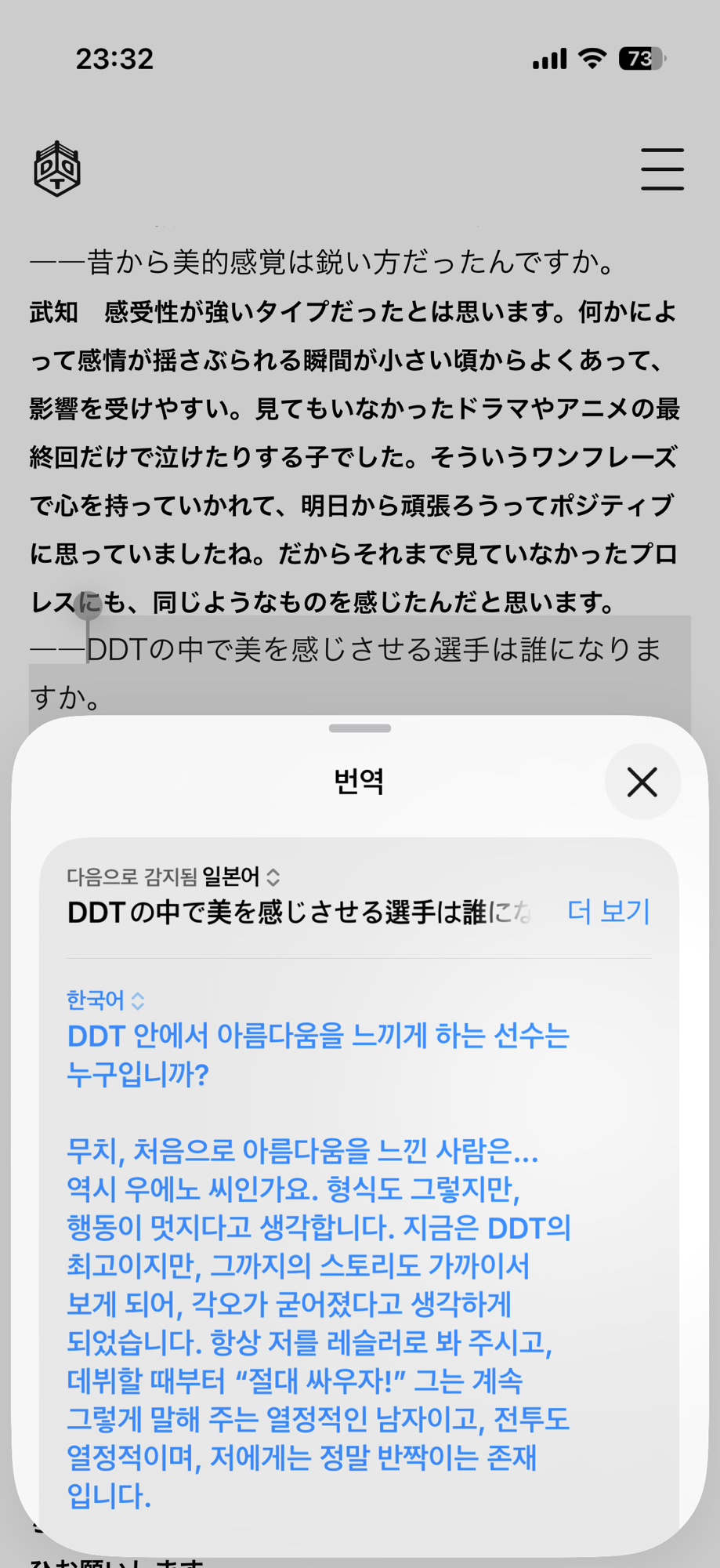Open the hamburger menu

(662, 169)
